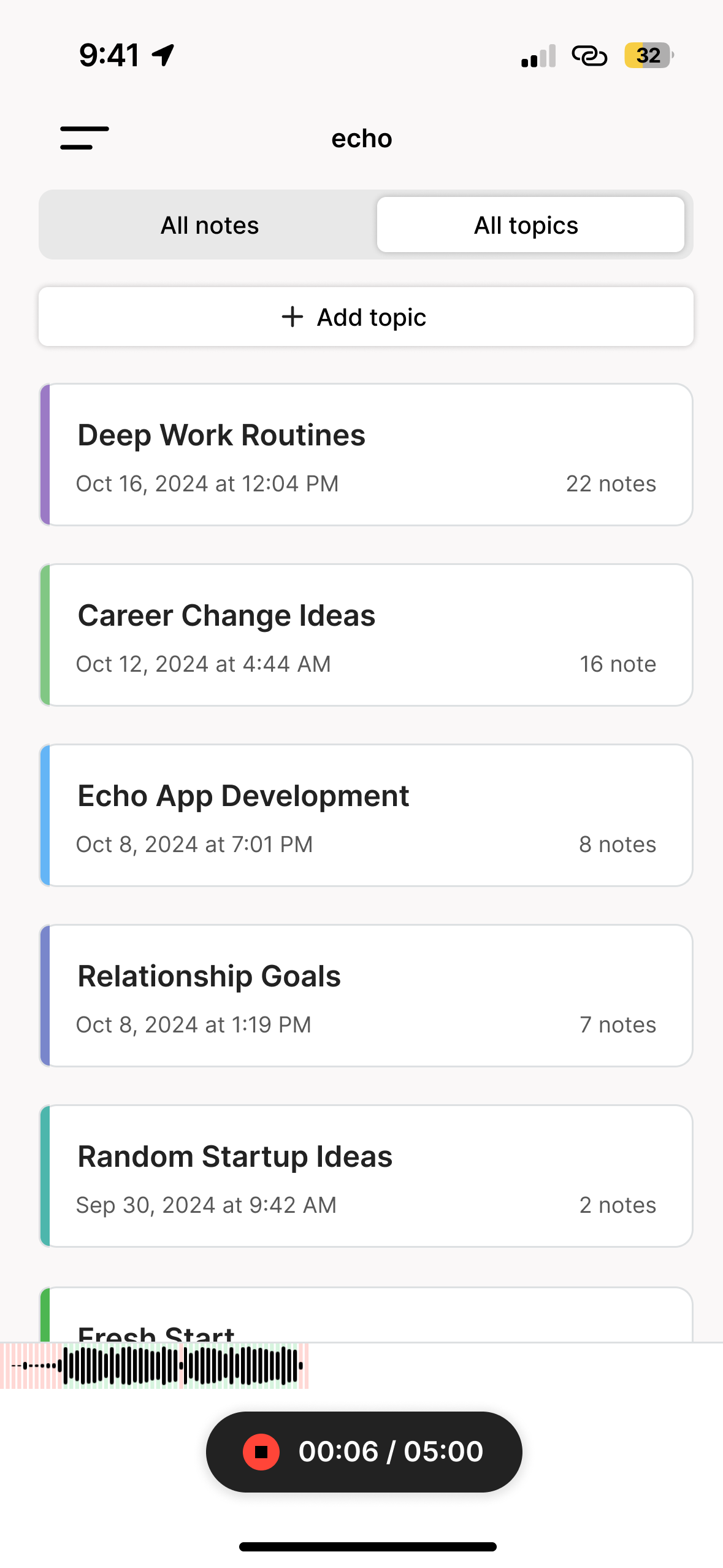
Task: Toggle the notes view to All notes
Action: pos(209,225)
